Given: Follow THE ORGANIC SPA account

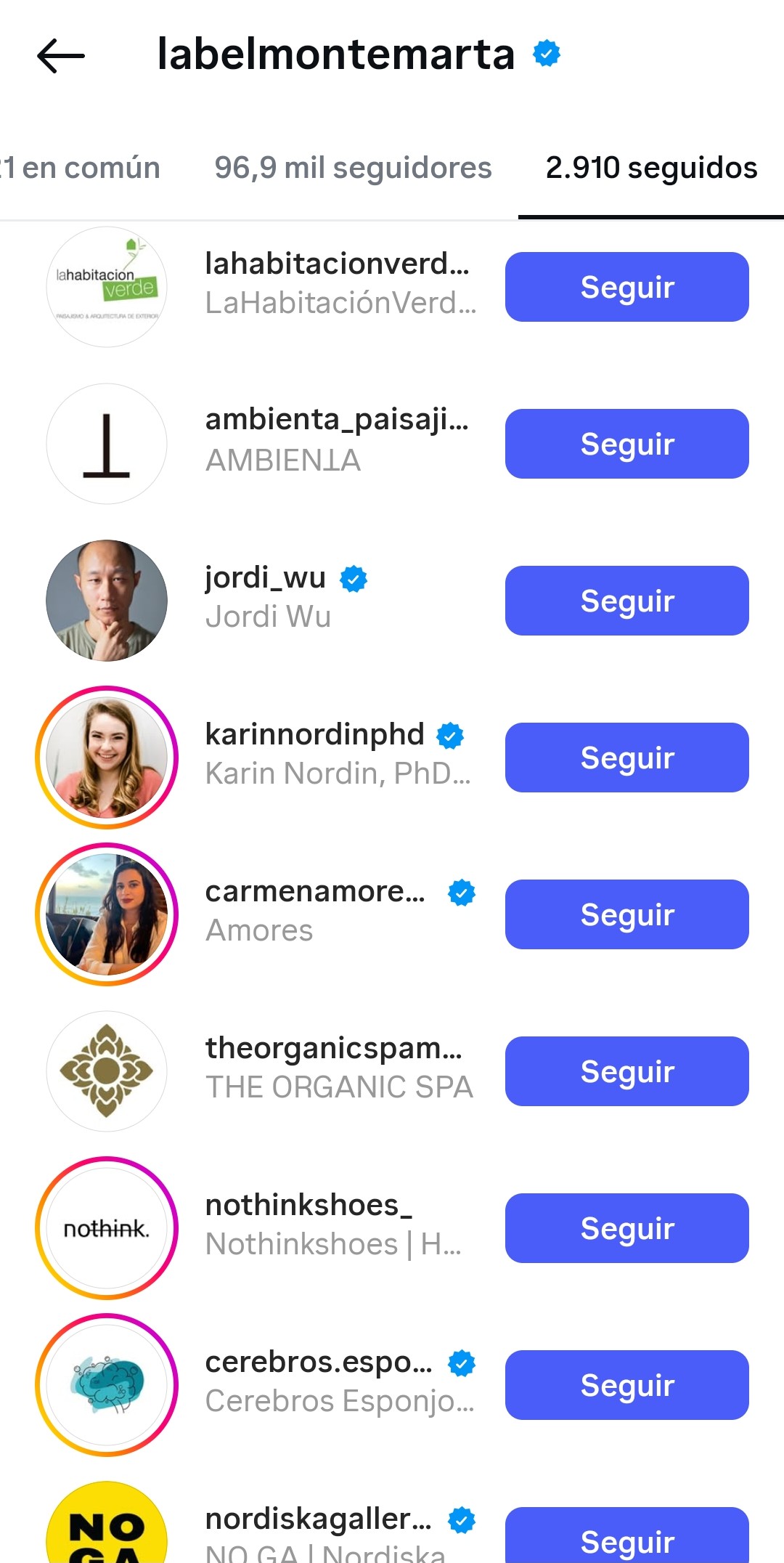Looking at the screenshot, I should coord(627,1071).
